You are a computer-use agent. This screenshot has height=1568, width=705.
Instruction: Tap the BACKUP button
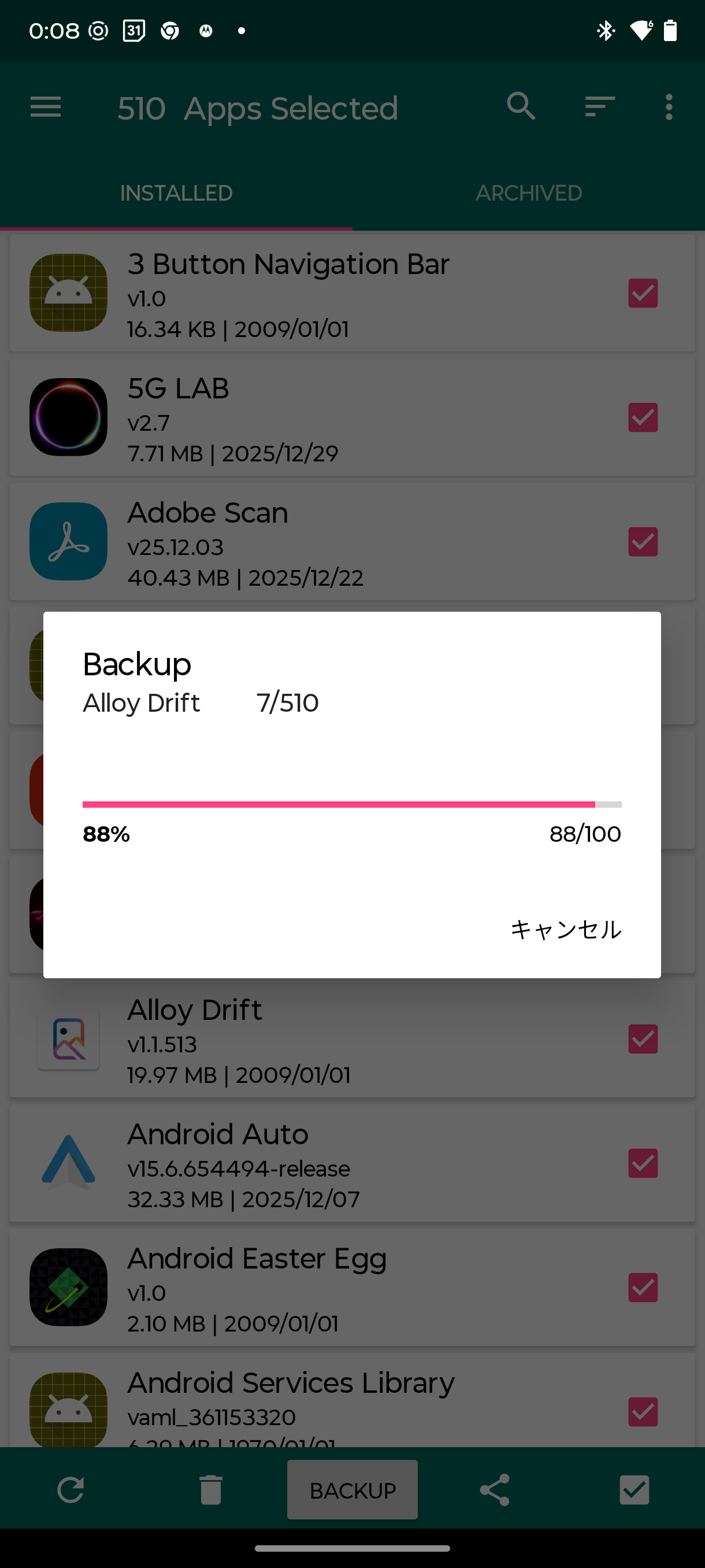[352, 1490]
